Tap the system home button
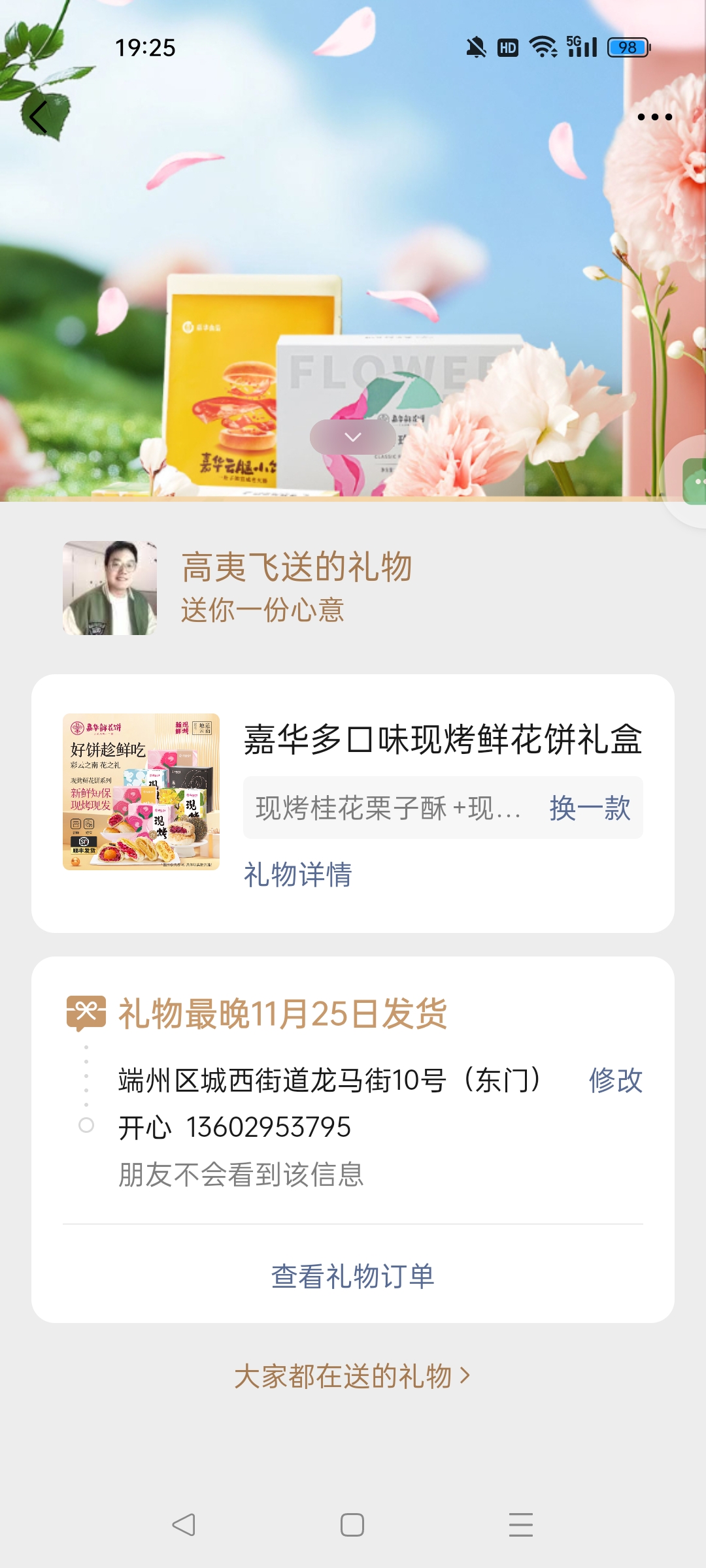Screen dimensions: 706x1568 [x=352, y=1525]
